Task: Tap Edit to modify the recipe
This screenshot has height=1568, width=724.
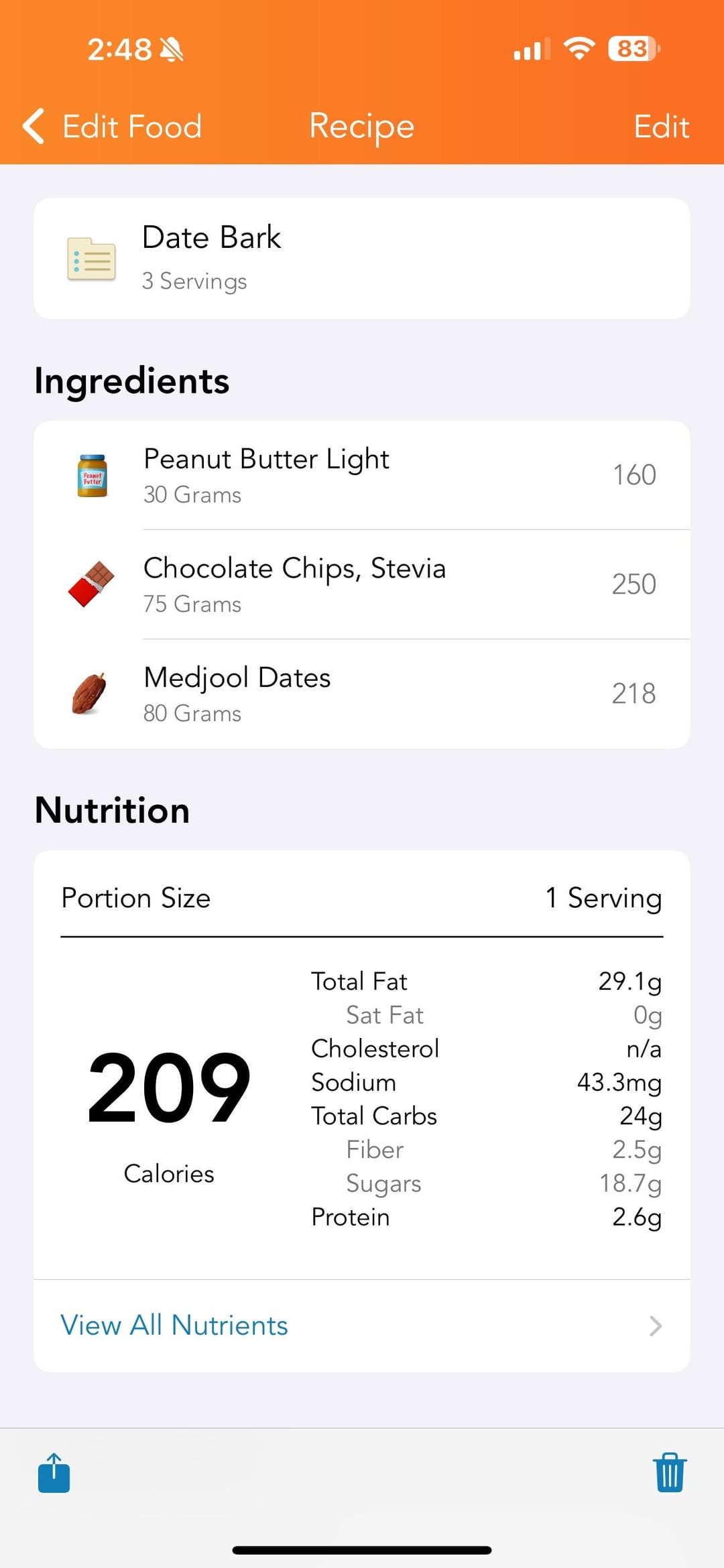Action: click(661, 127)
